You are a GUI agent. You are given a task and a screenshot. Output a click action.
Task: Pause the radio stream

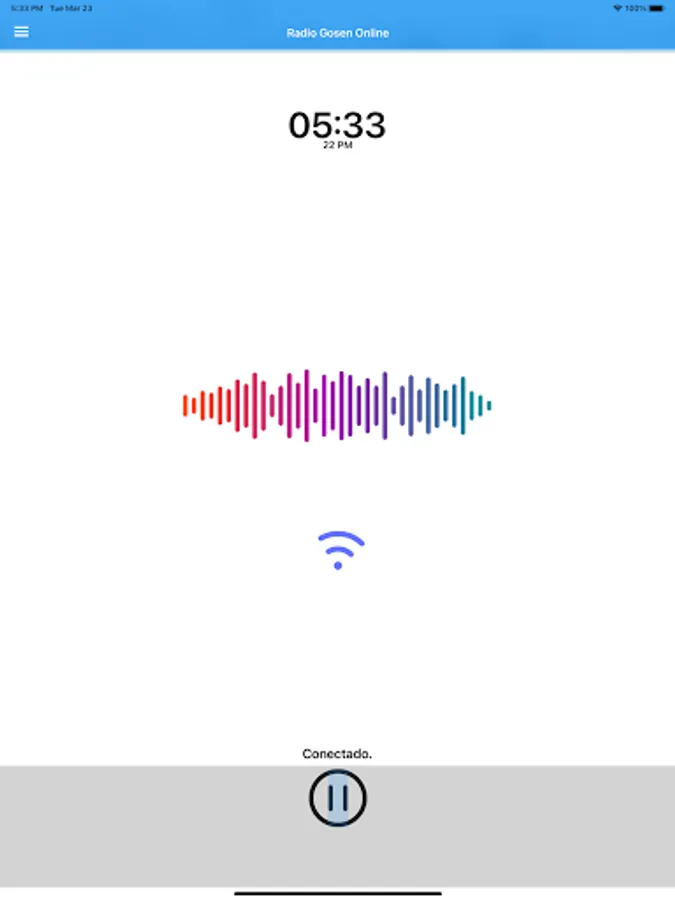point(338,797)
